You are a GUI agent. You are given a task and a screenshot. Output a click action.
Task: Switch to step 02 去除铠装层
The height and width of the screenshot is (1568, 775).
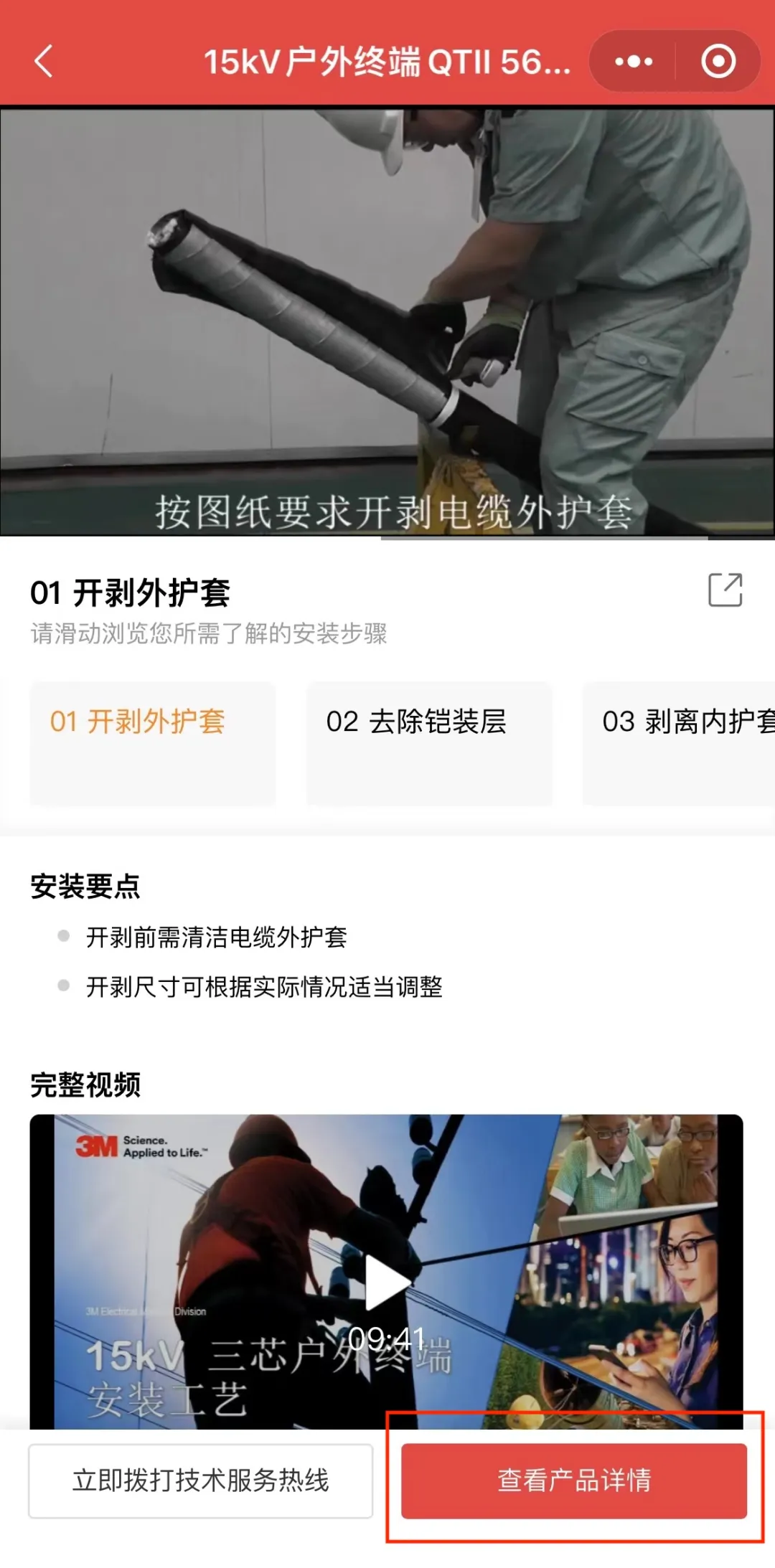[429, 743]
